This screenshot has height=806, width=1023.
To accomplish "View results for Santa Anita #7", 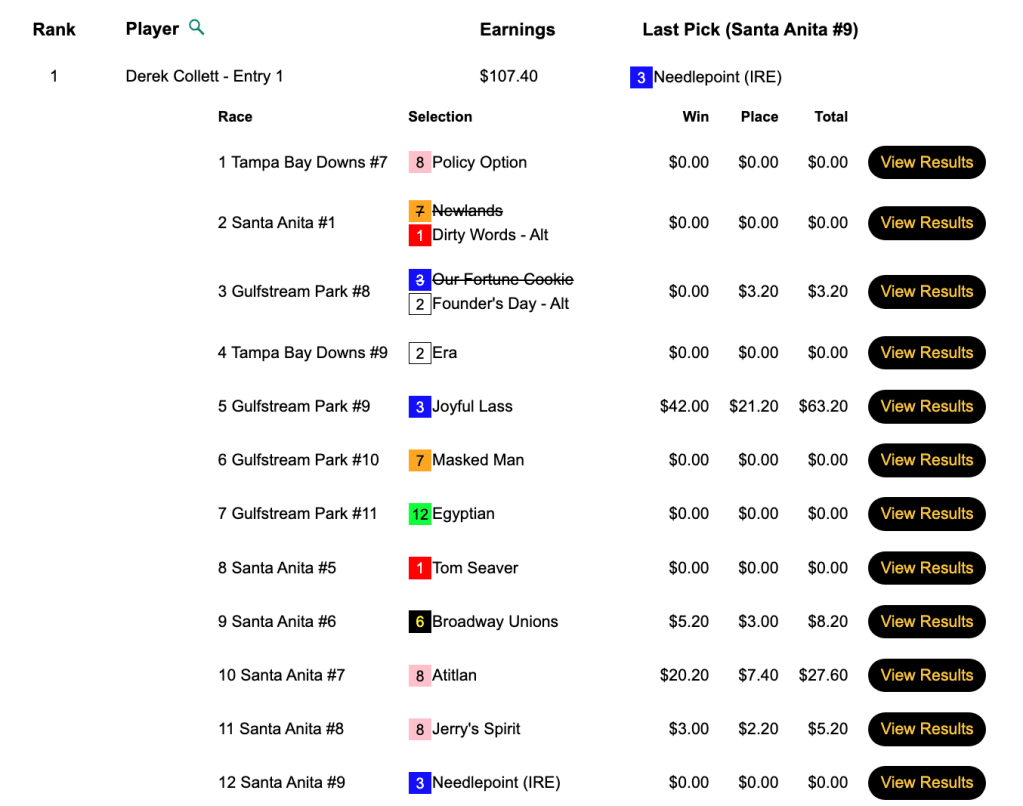I will (926, 675).
